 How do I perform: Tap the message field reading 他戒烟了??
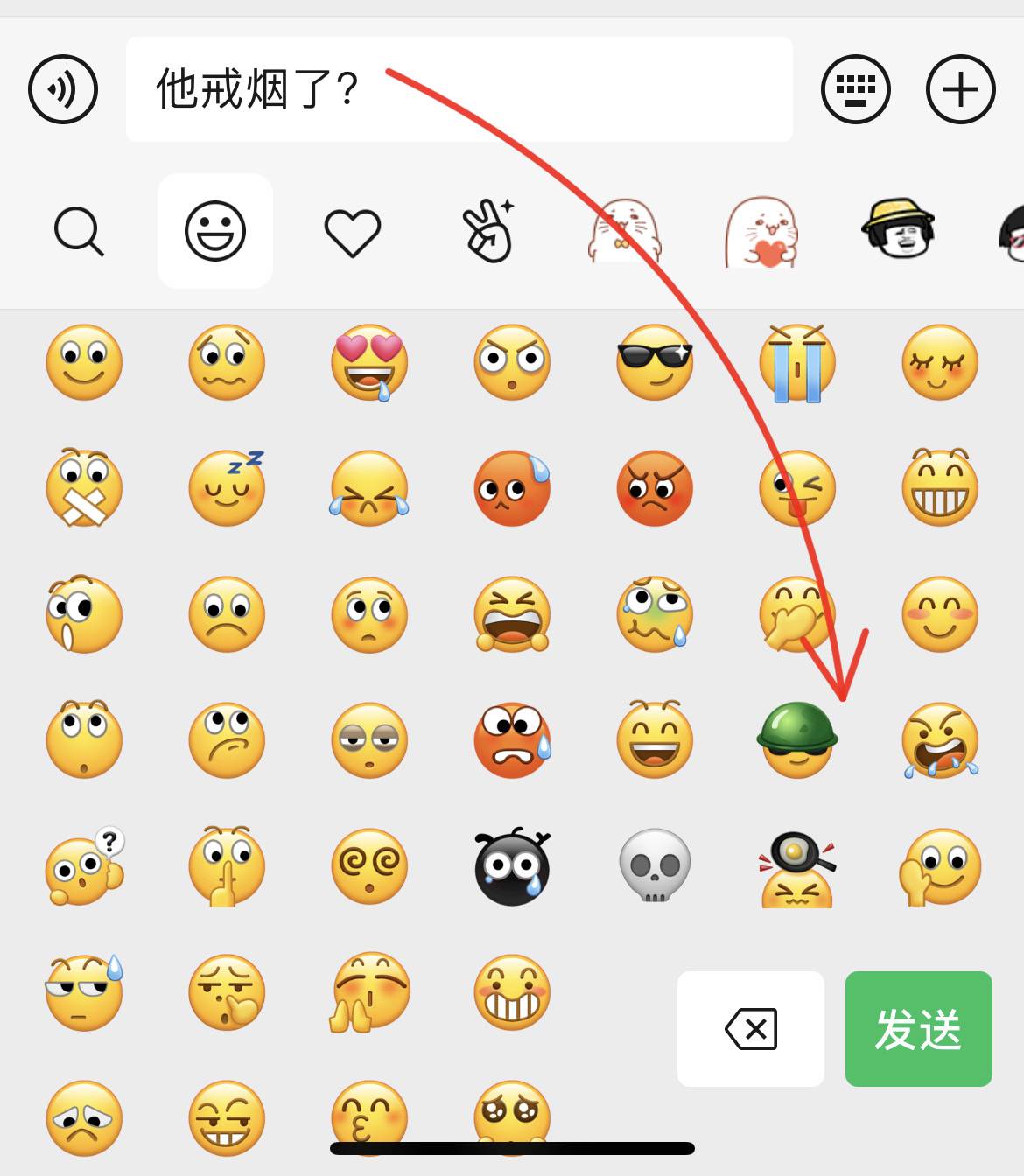459,89
